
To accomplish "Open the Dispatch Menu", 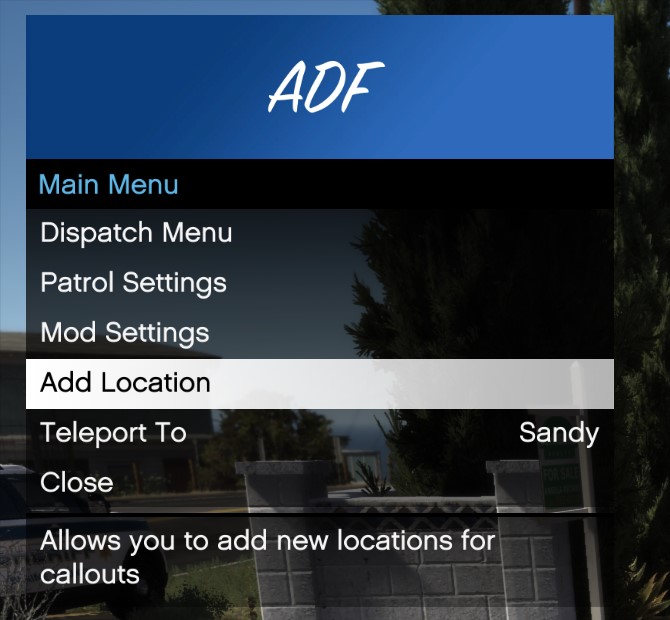I will pyautogui.click(x=136, y=233).
